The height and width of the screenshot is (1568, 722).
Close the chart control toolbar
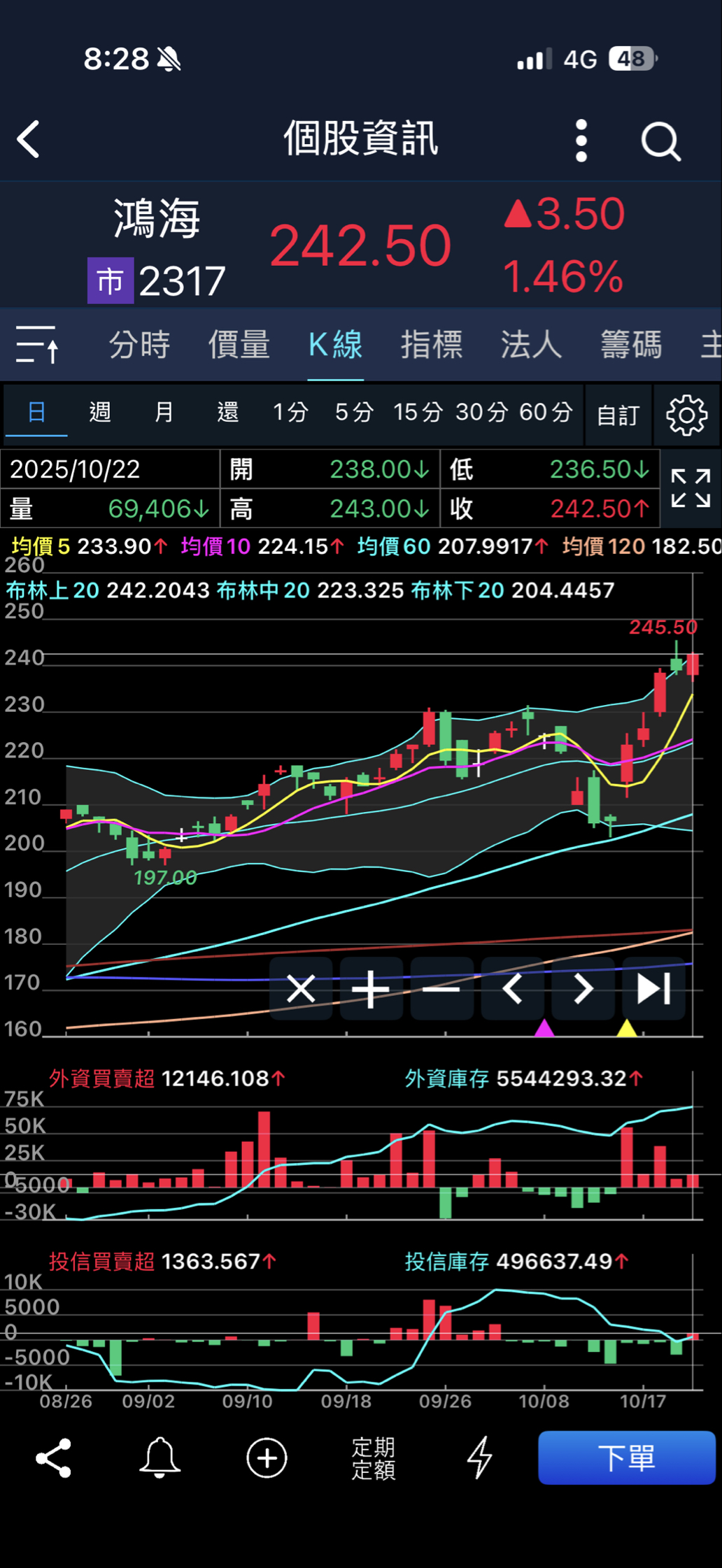tap(301, 989)
